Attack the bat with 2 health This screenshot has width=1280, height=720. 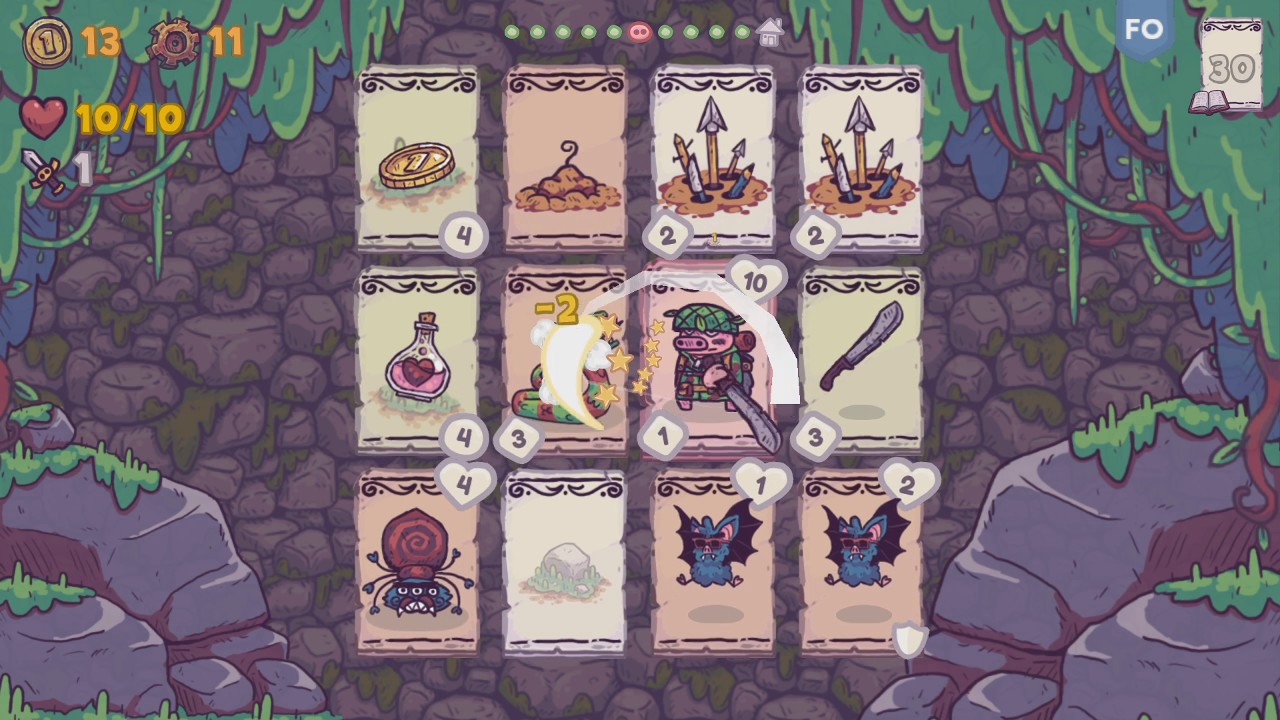coord(861,560)
